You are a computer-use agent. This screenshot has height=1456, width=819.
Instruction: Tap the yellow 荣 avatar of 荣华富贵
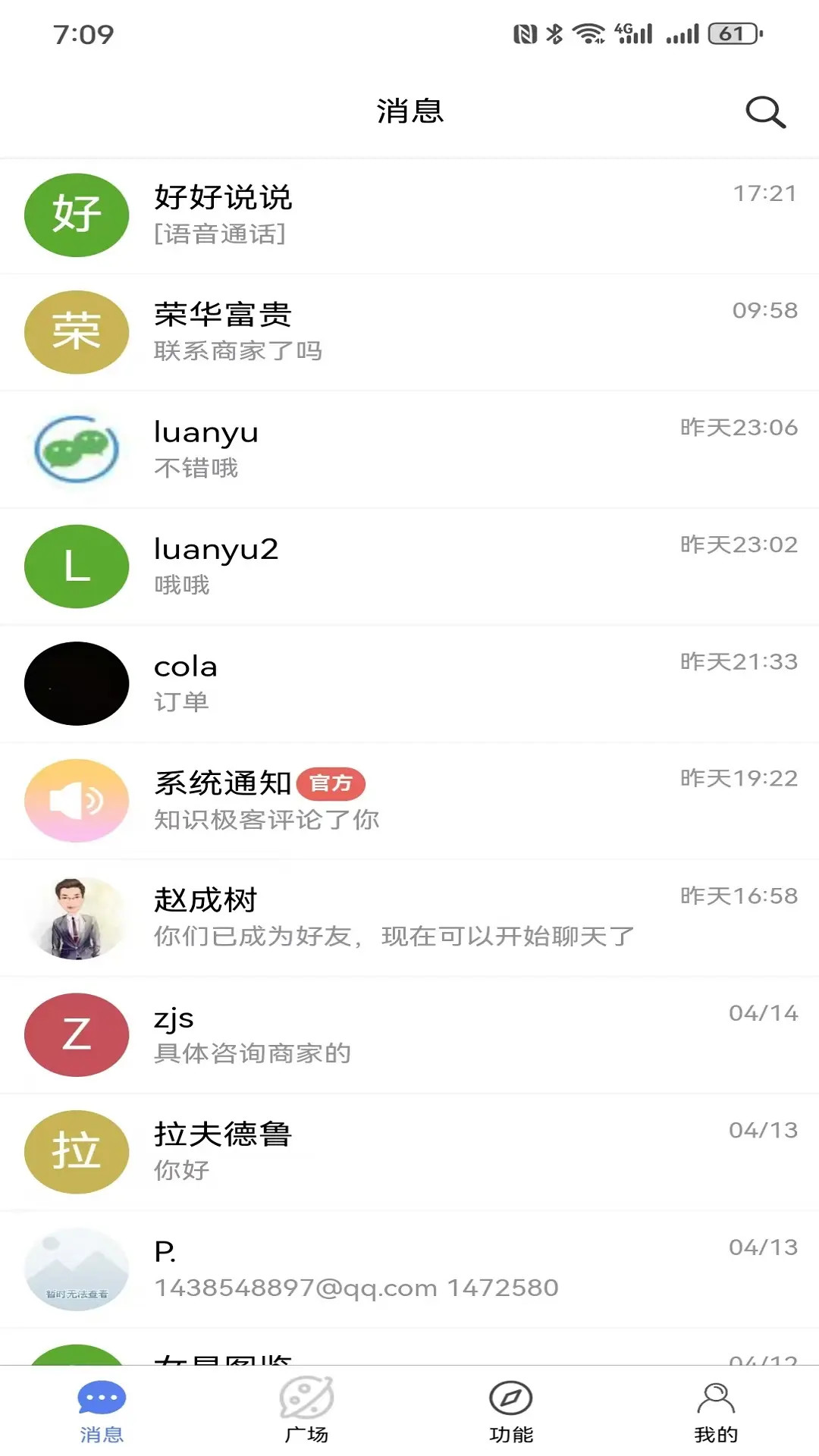point(76,332)
